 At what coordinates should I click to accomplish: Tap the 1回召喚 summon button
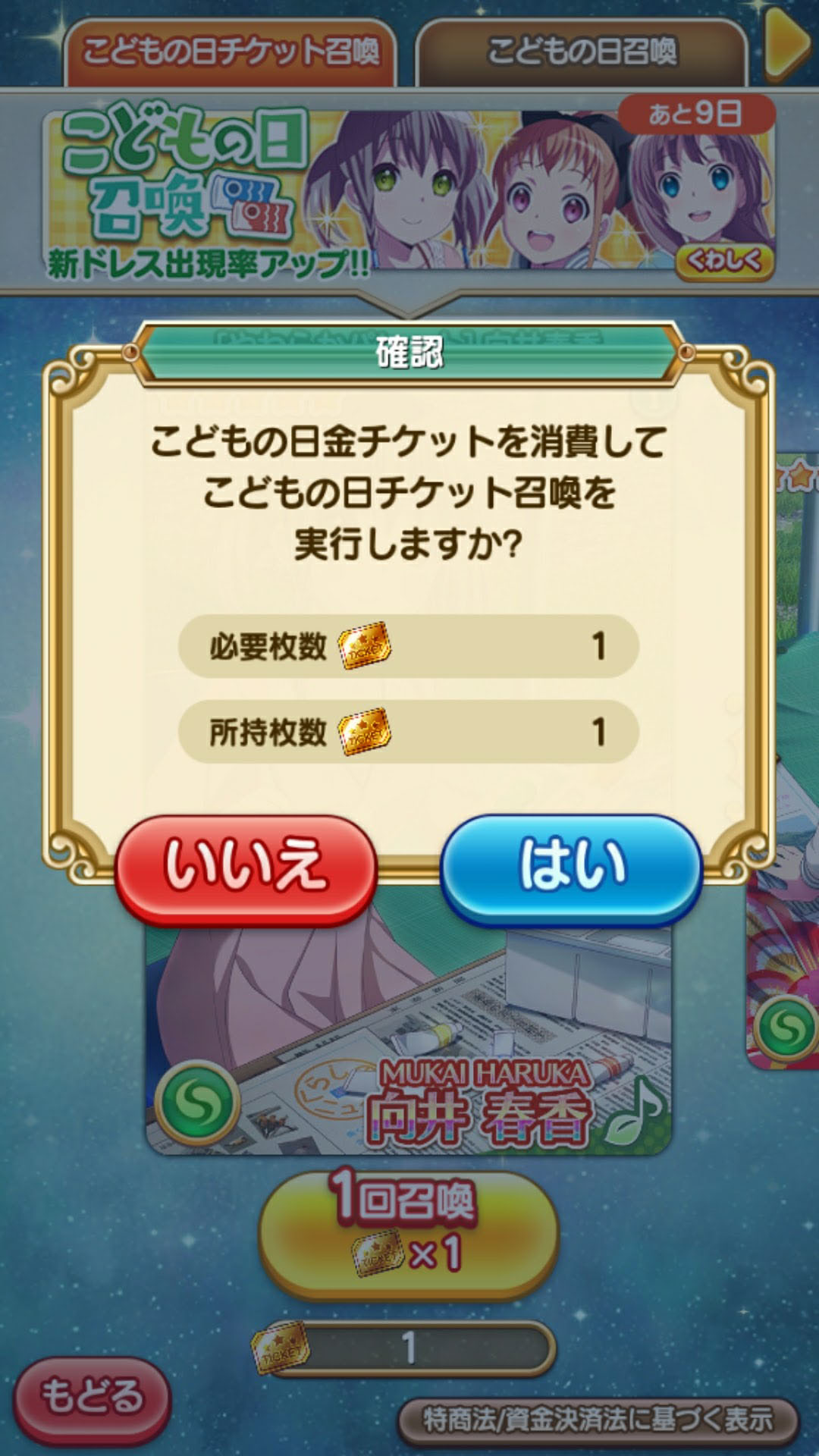click(x=409, y=1234)
